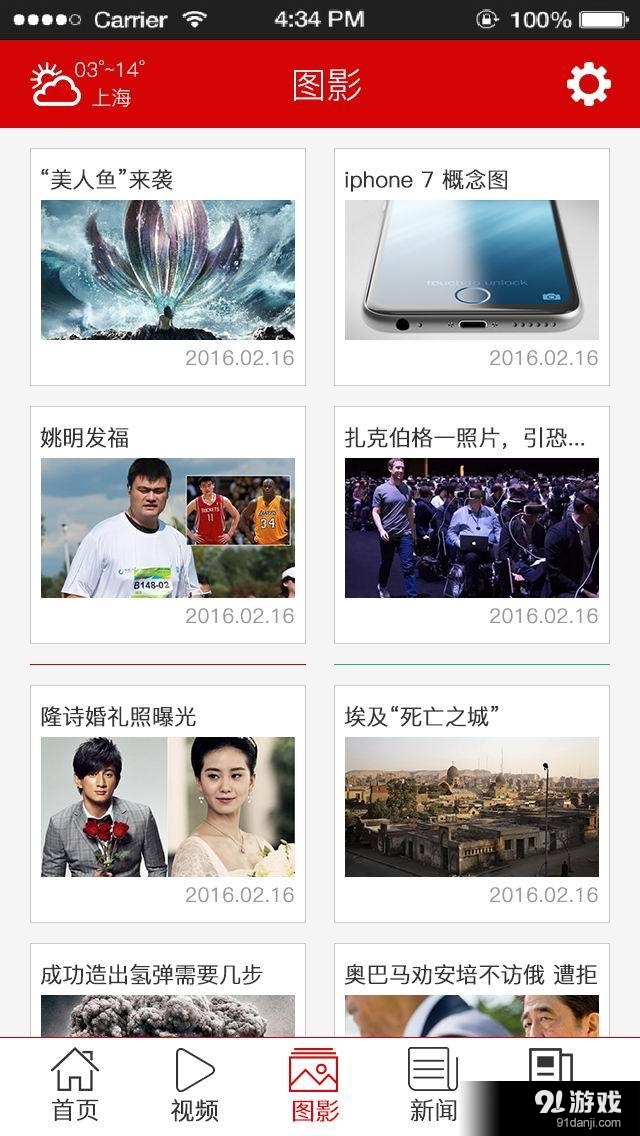
Task: View the 姚明发福 photo story
Action: point(168,526)
